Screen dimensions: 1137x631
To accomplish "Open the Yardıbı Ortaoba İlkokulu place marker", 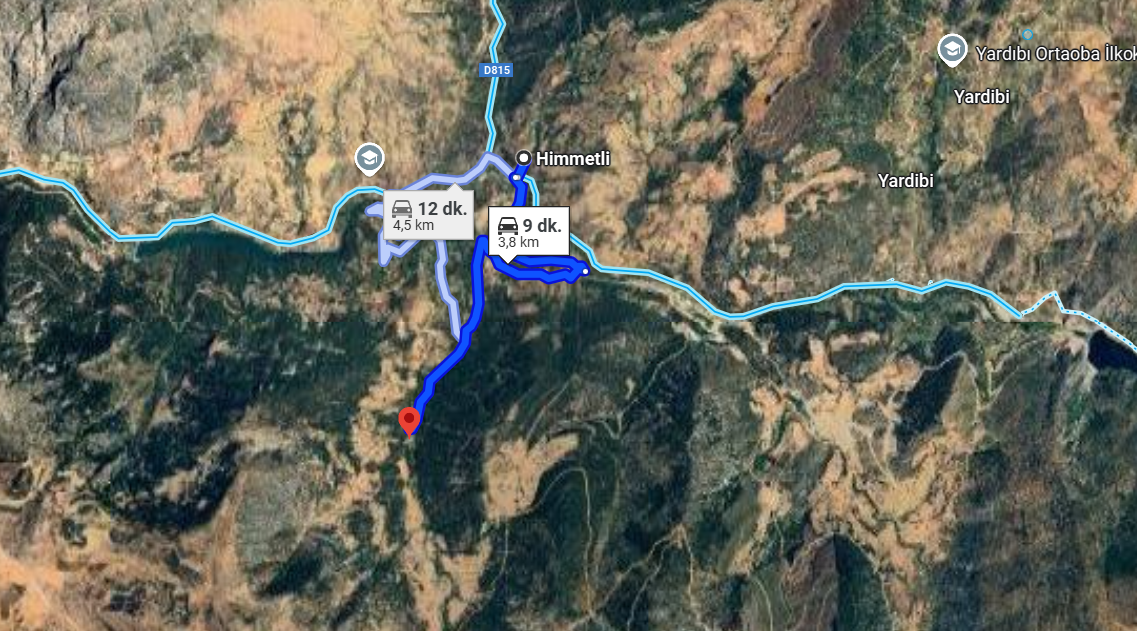I will click(951, 50).
